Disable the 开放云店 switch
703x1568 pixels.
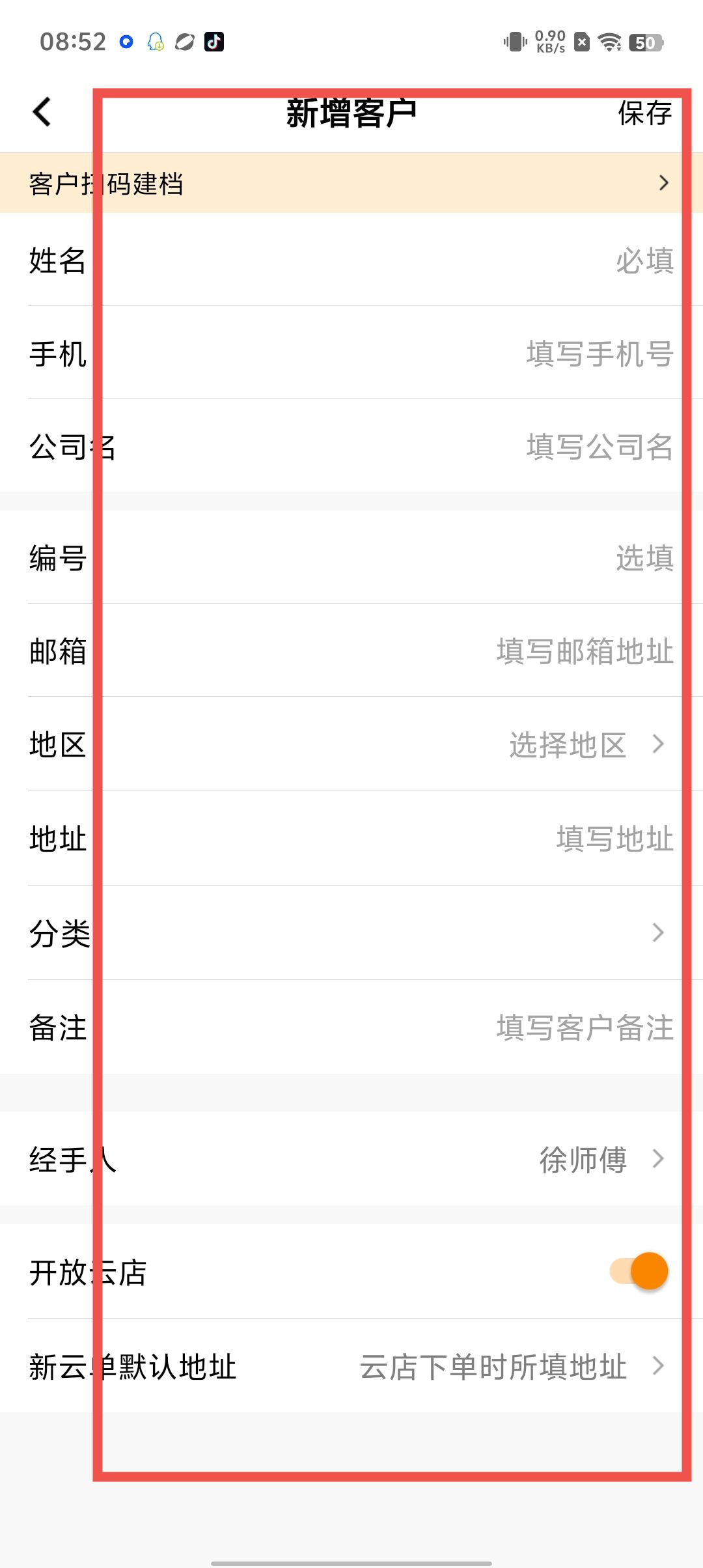click(x=639, y=1271)
